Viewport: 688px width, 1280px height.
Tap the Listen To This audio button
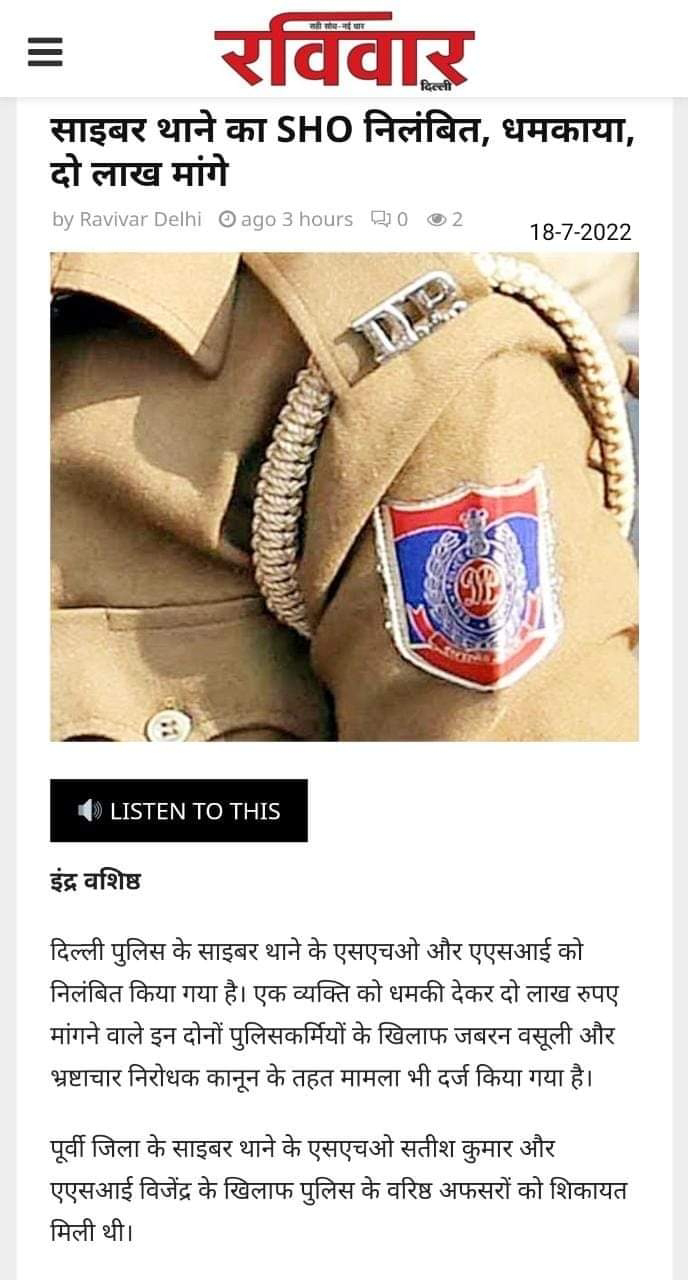point(179,811)
